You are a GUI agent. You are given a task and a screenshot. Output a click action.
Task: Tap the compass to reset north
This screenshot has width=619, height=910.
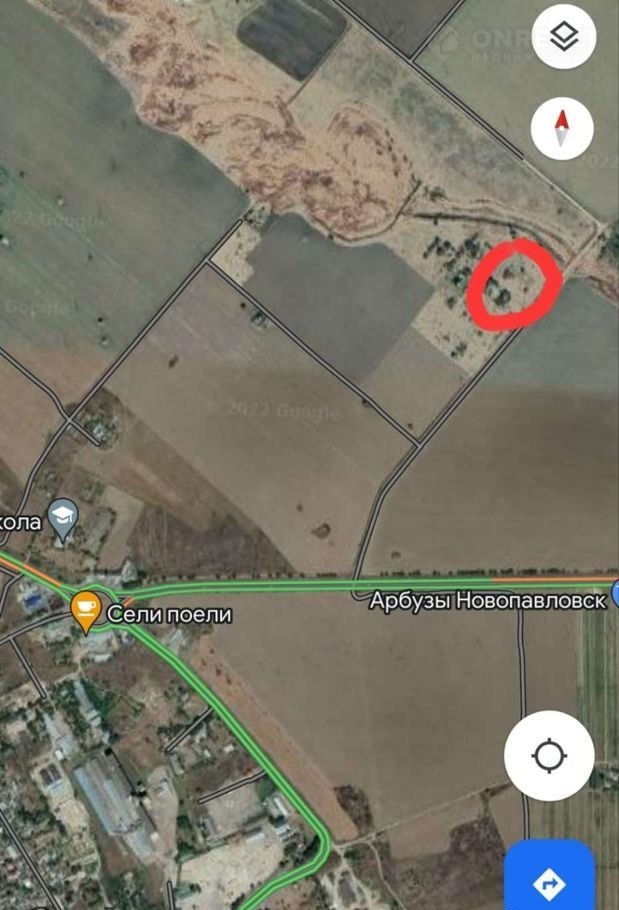click(562, 128)
